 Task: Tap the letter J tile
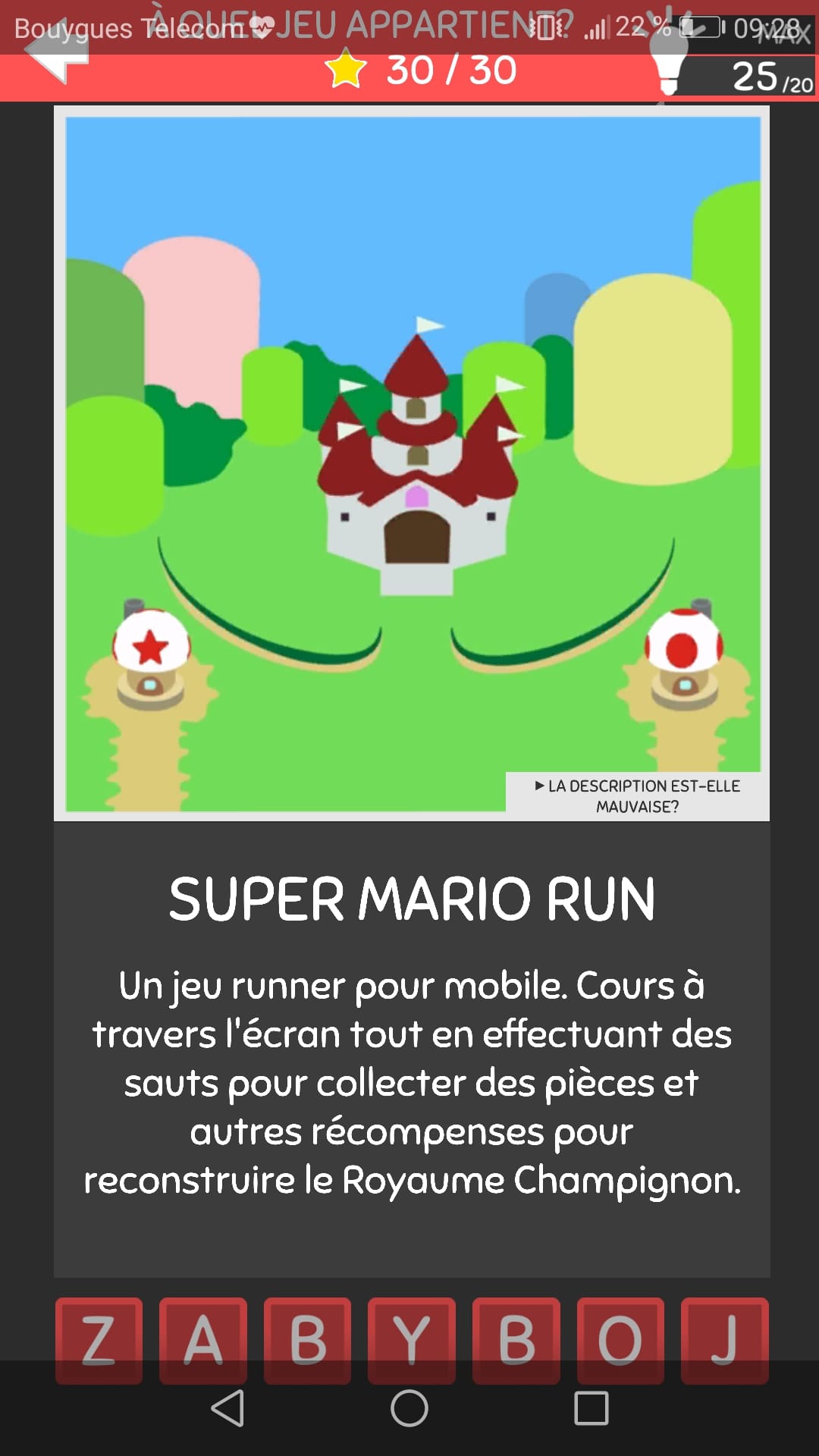[x=725, y=1340]
